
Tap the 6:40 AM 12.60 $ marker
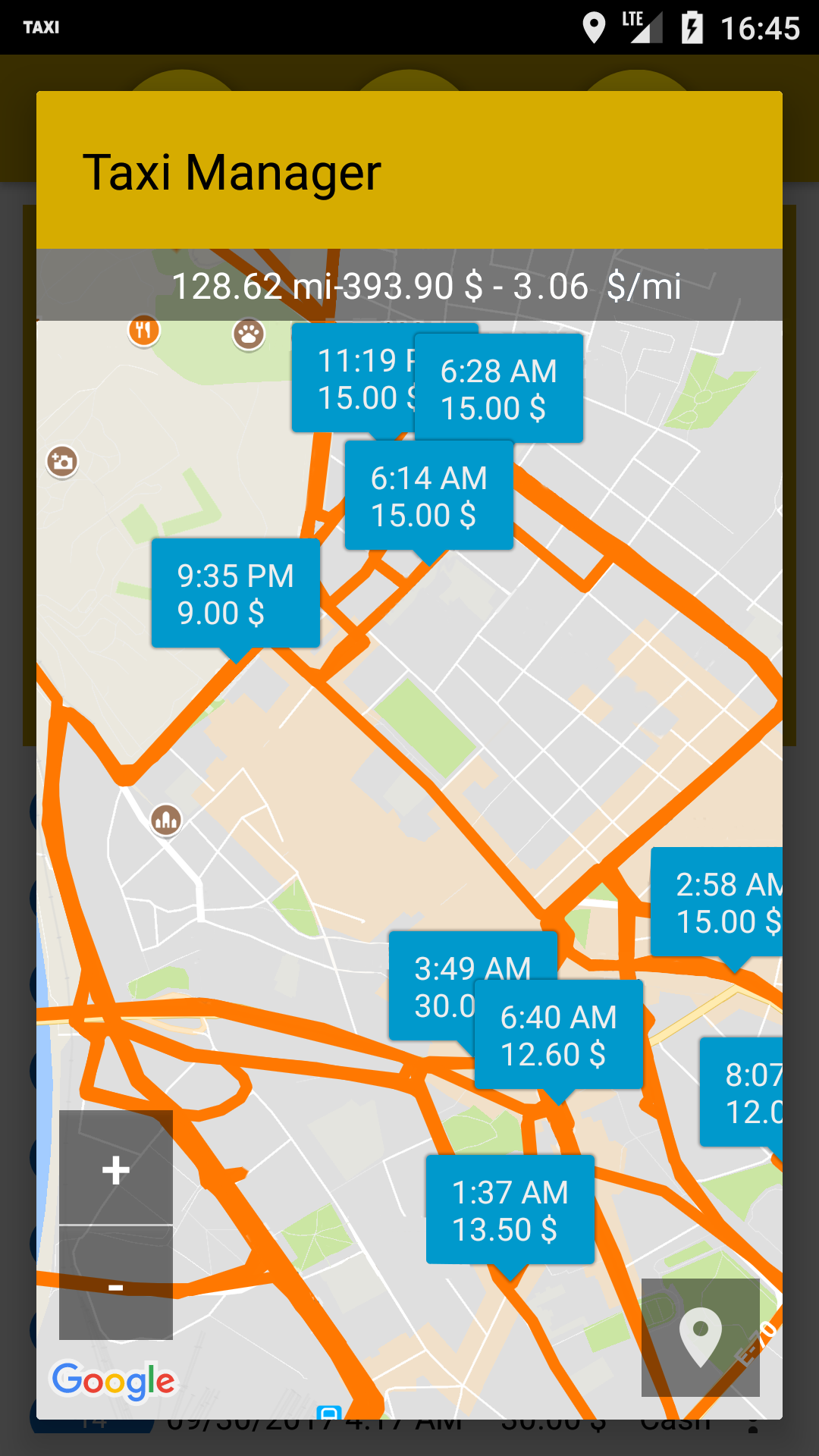559,1035
